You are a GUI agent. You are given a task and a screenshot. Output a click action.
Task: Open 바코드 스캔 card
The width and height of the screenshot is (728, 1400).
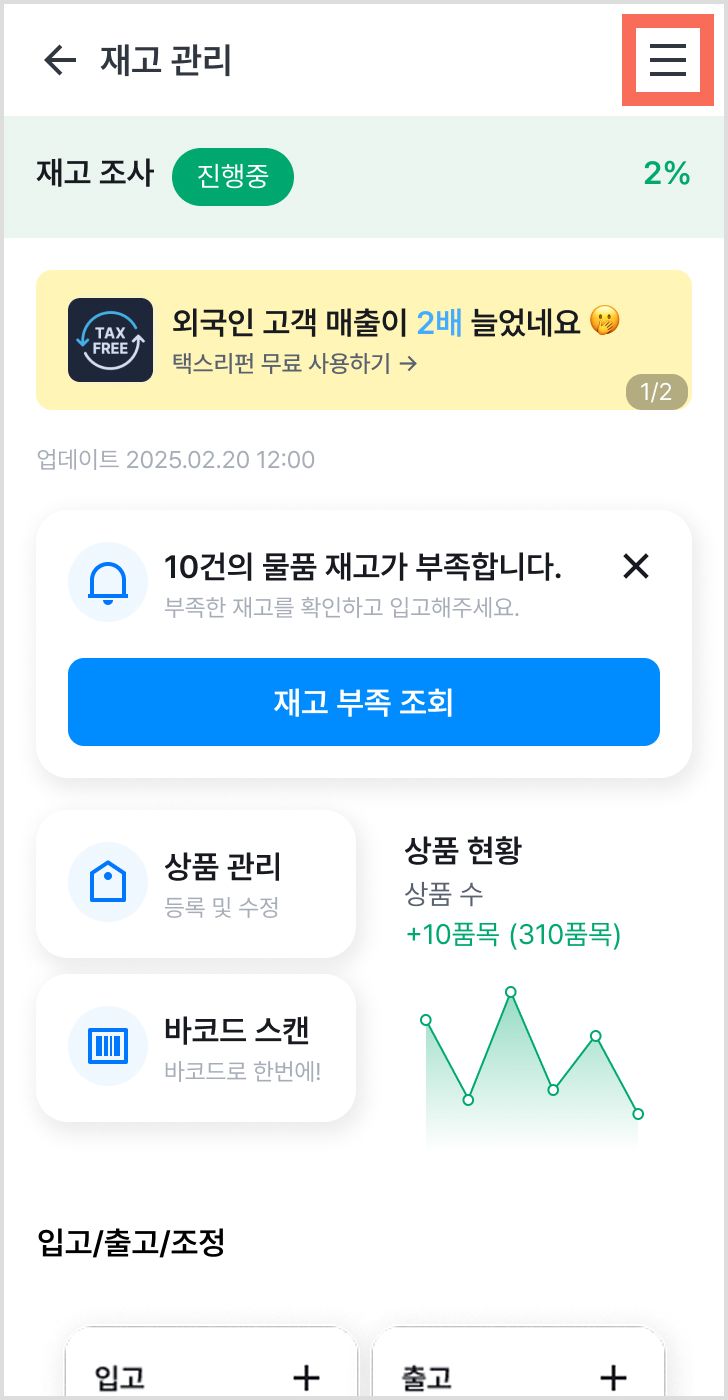[196, 1048]
